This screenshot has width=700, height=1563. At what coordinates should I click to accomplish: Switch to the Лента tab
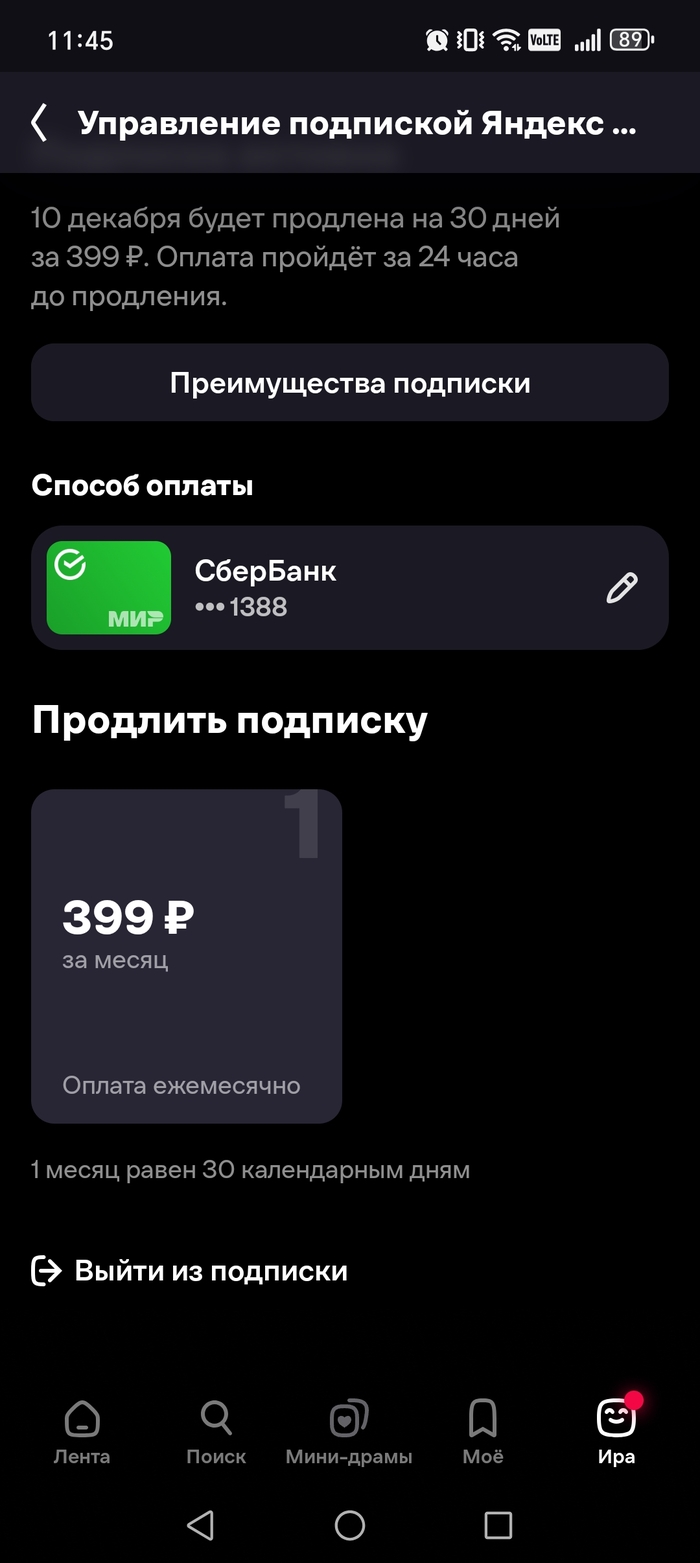click(82, 1431)
